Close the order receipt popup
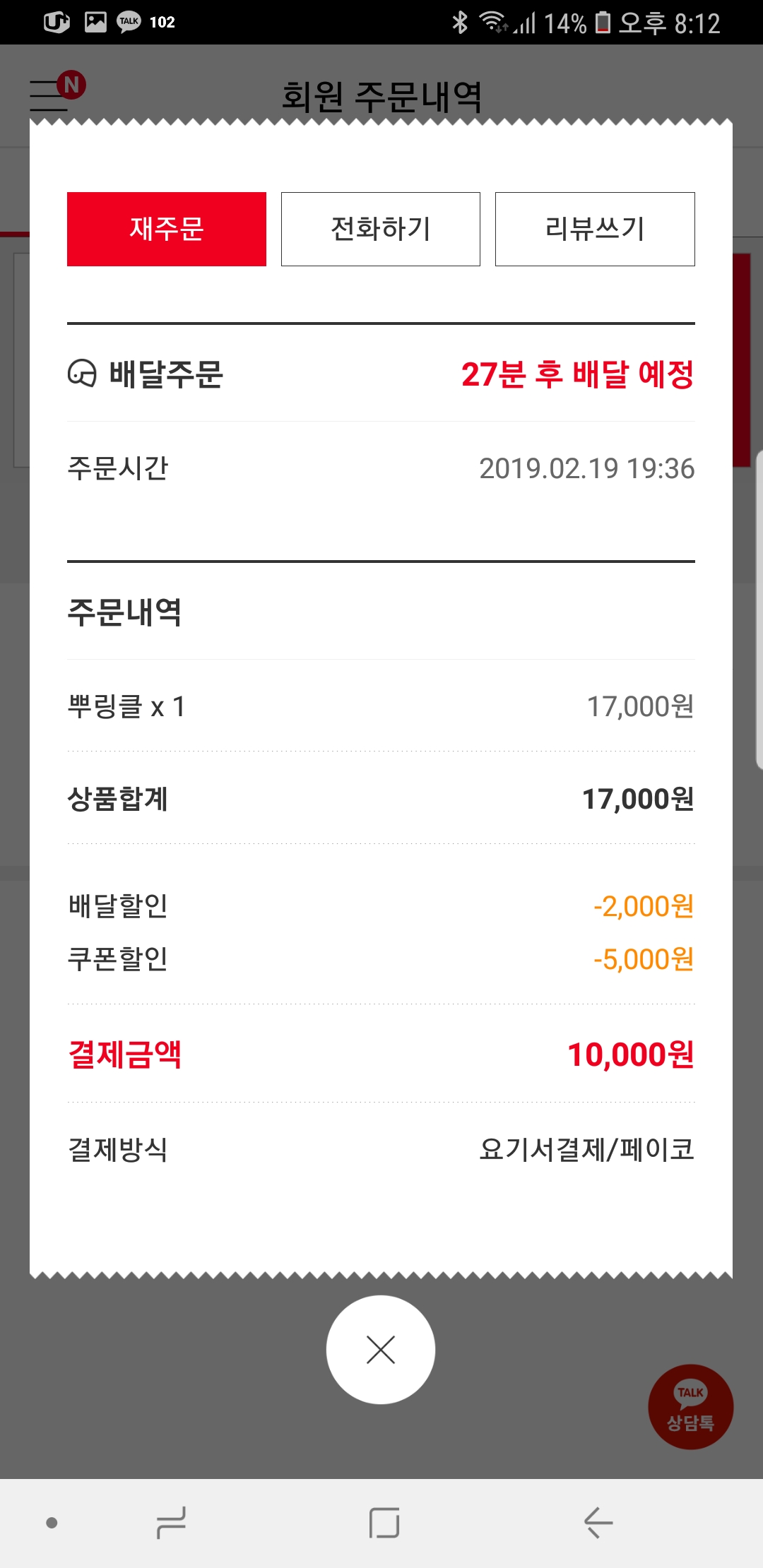Screen dimensions: 763x1568 click(381, 1350)
